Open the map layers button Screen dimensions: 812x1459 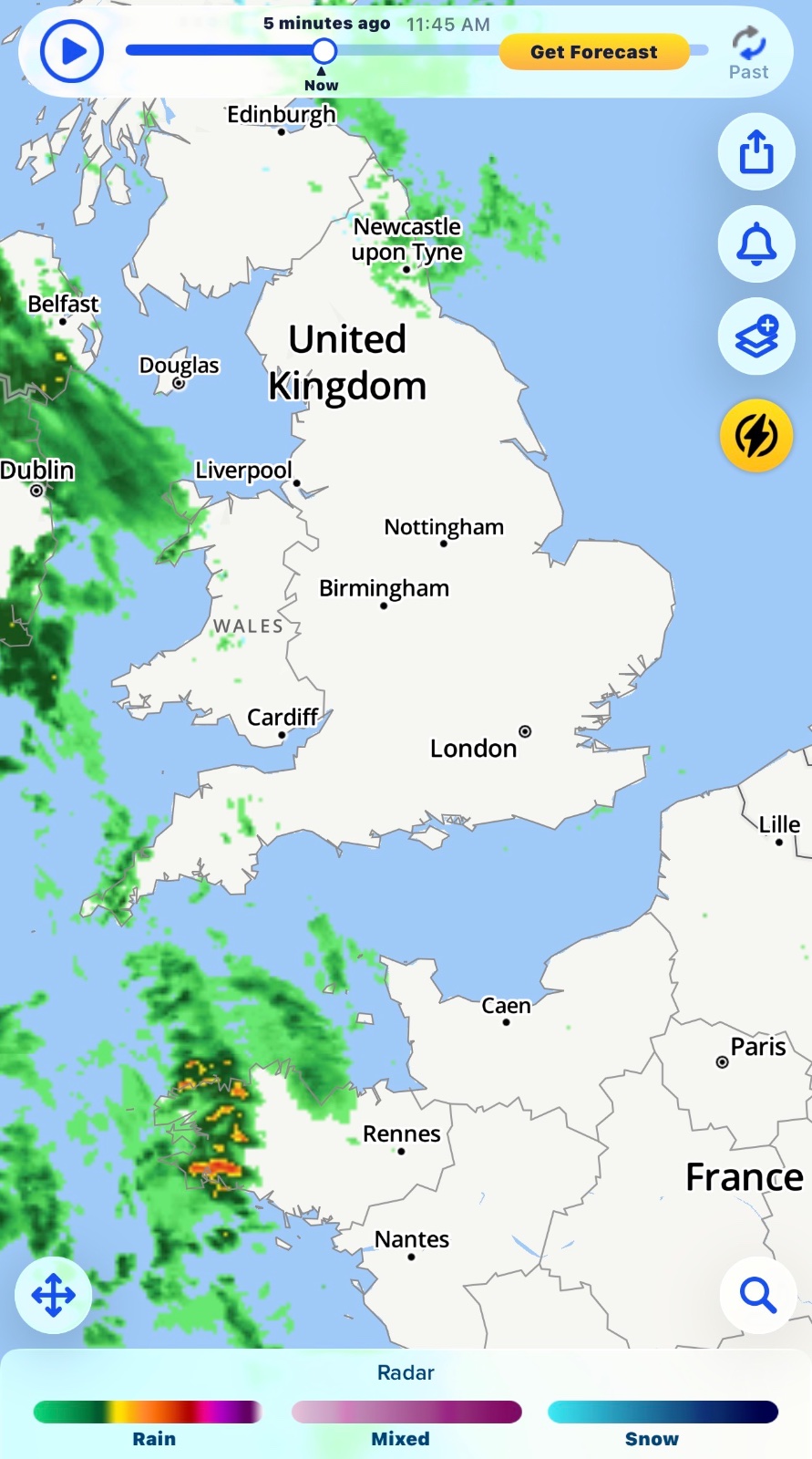click(x=755, y=336)
